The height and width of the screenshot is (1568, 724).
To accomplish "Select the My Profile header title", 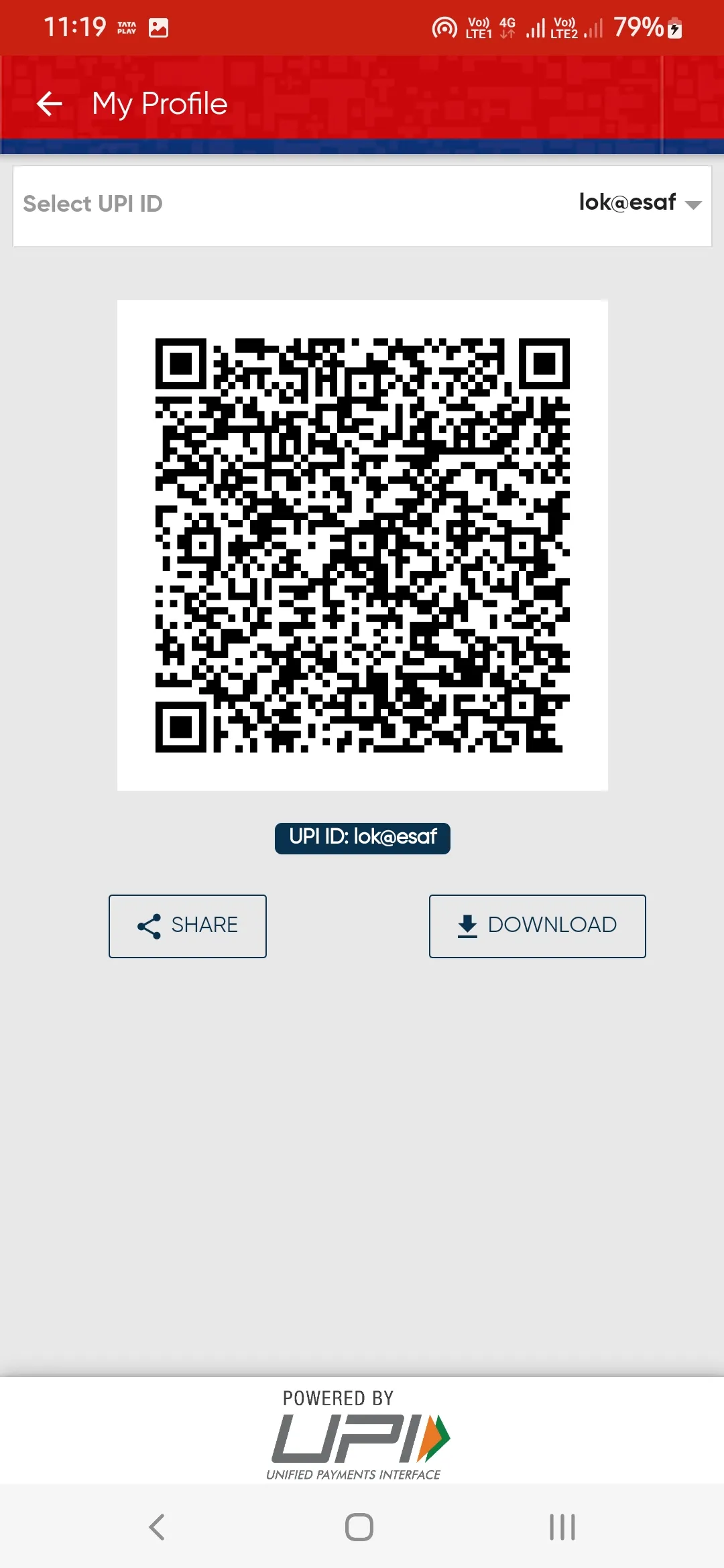I will click(158, 103).
